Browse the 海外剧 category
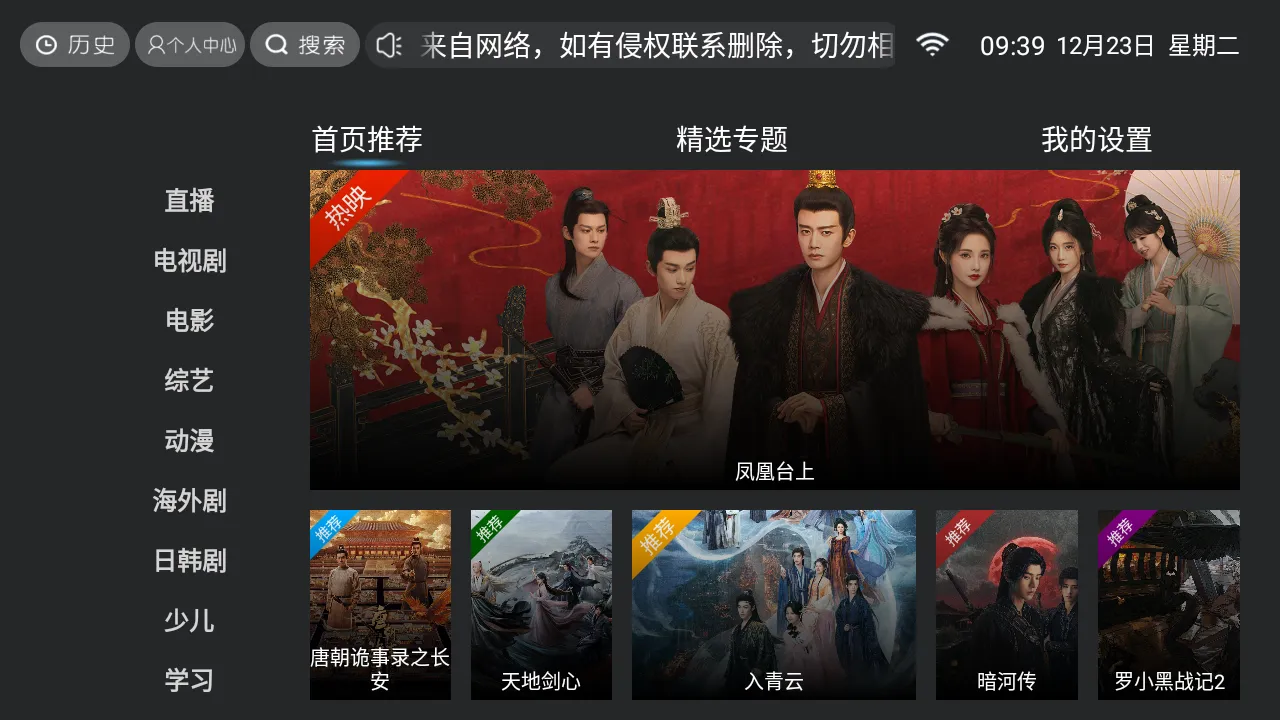This screenshot has width=1280, height=720. click(190, 500)
